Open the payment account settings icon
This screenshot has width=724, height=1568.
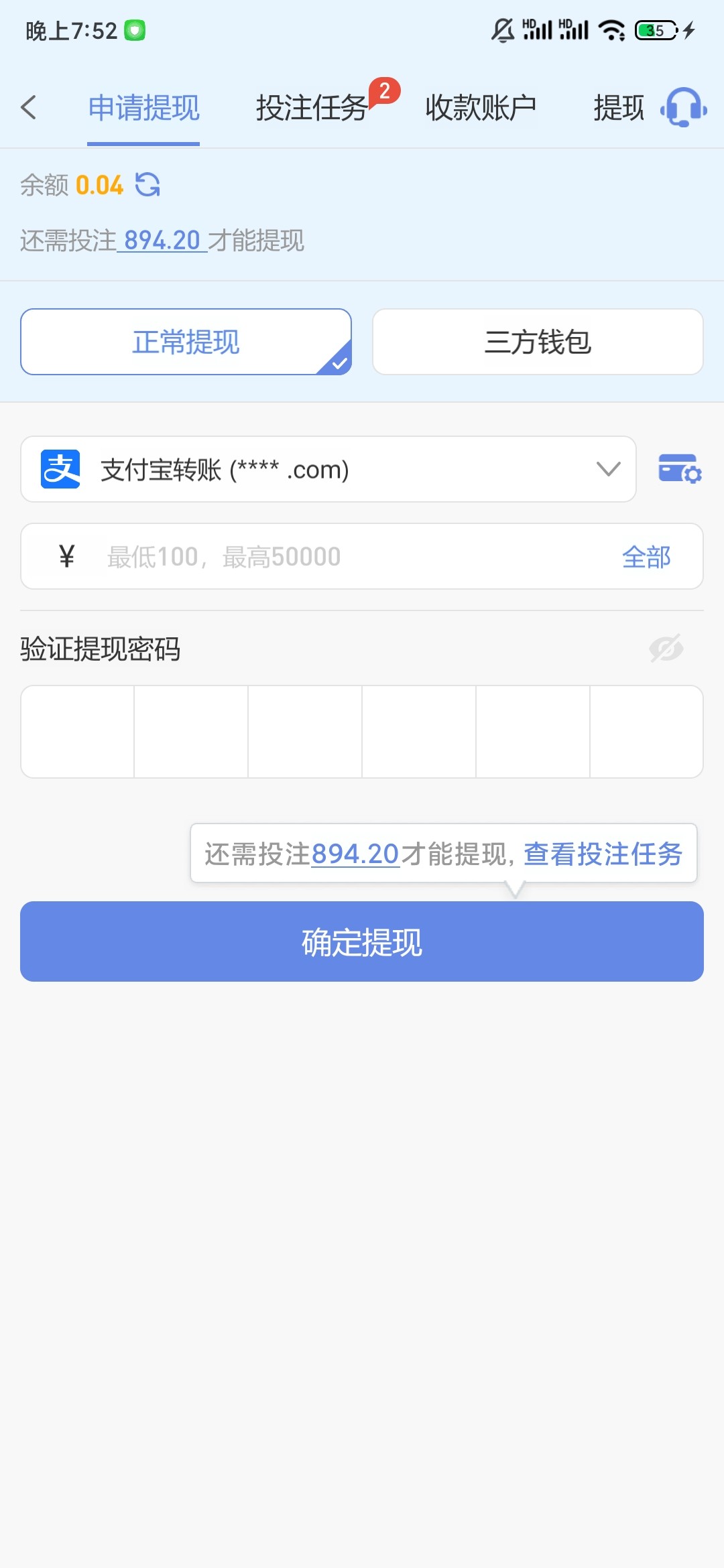pyautogui.click(x=680, y=469)
